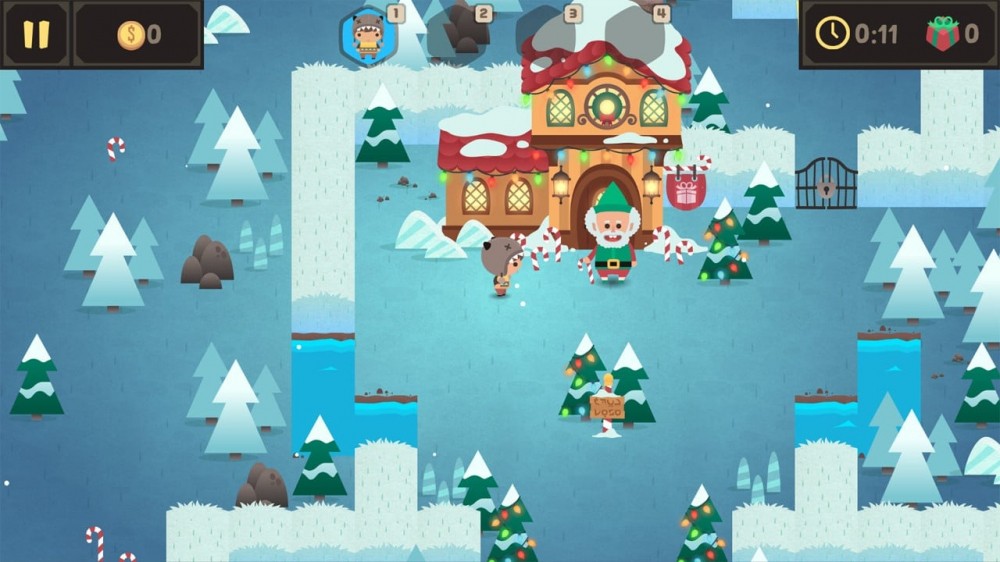Screen dimensions: 1000x562
Task: Select character slot 1 with hooded kid
Action: tap(368, 36)
